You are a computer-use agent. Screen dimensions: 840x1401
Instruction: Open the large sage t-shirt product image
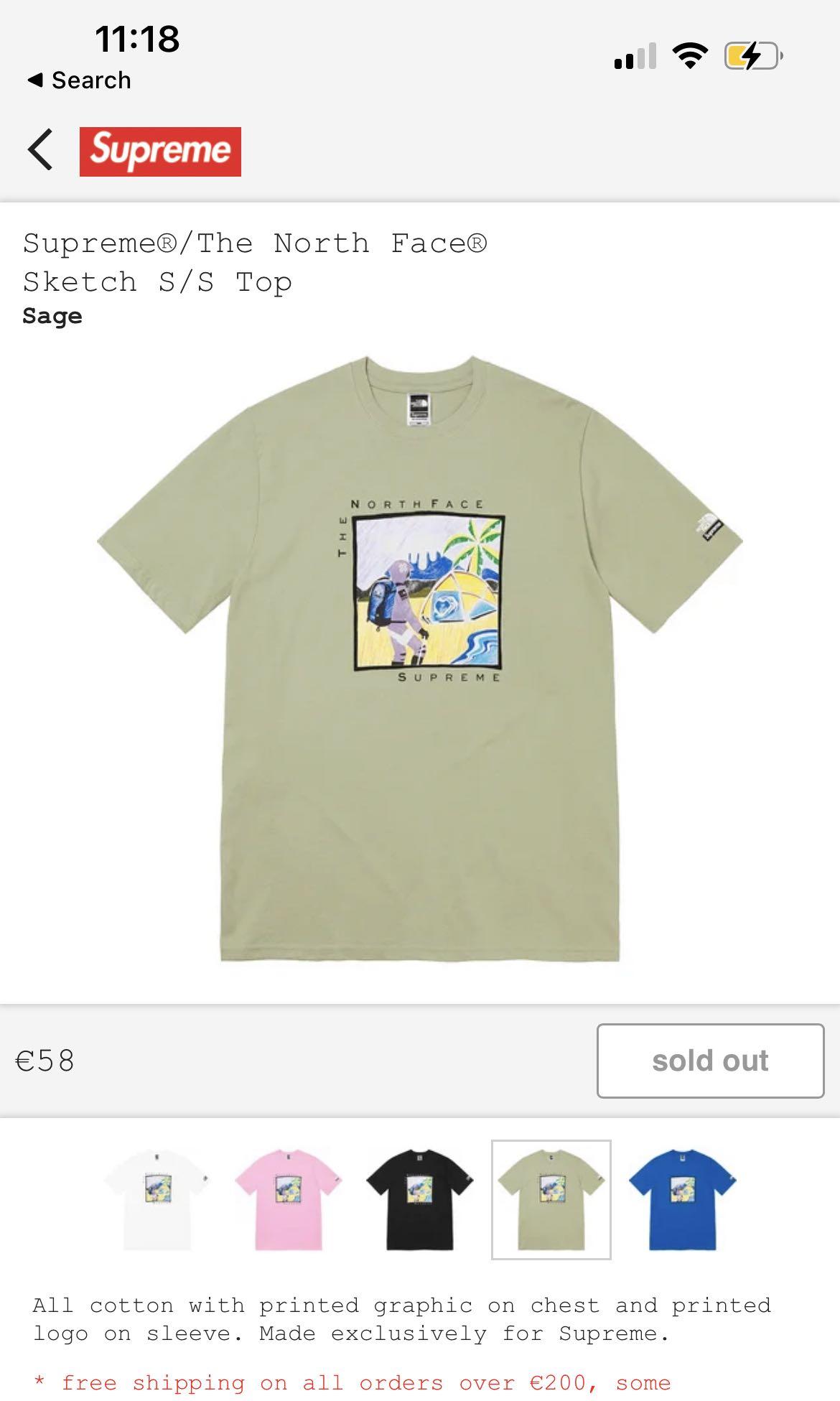(x=420, y=657)
